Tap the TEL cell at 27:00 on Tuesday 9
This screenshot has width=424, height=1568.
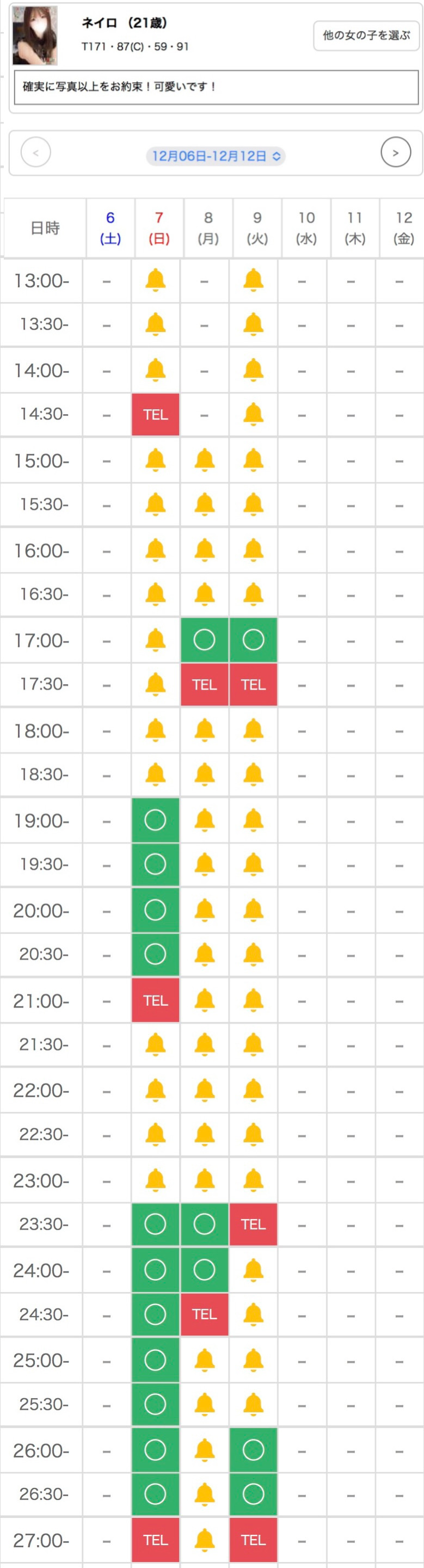click(253, 1539)
